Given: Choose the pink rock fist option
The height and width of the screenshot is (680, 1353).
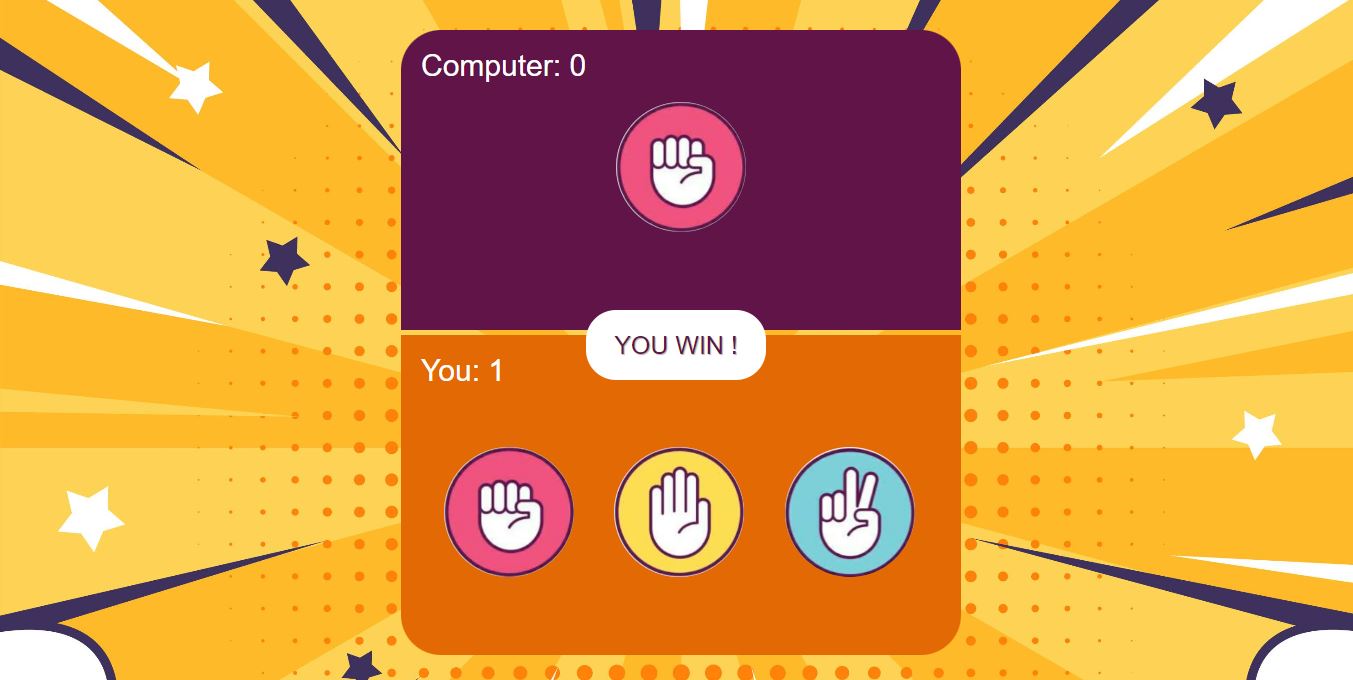Looking at the screenshot, I should click(509, 512).
